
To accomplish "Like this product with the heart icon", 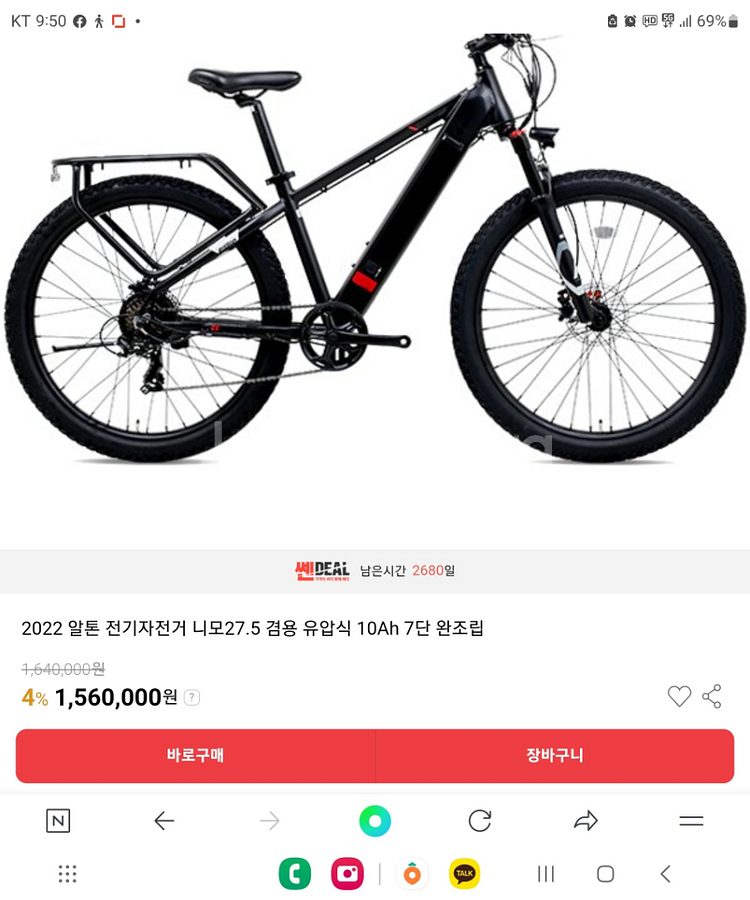I will tap(679, 697).
